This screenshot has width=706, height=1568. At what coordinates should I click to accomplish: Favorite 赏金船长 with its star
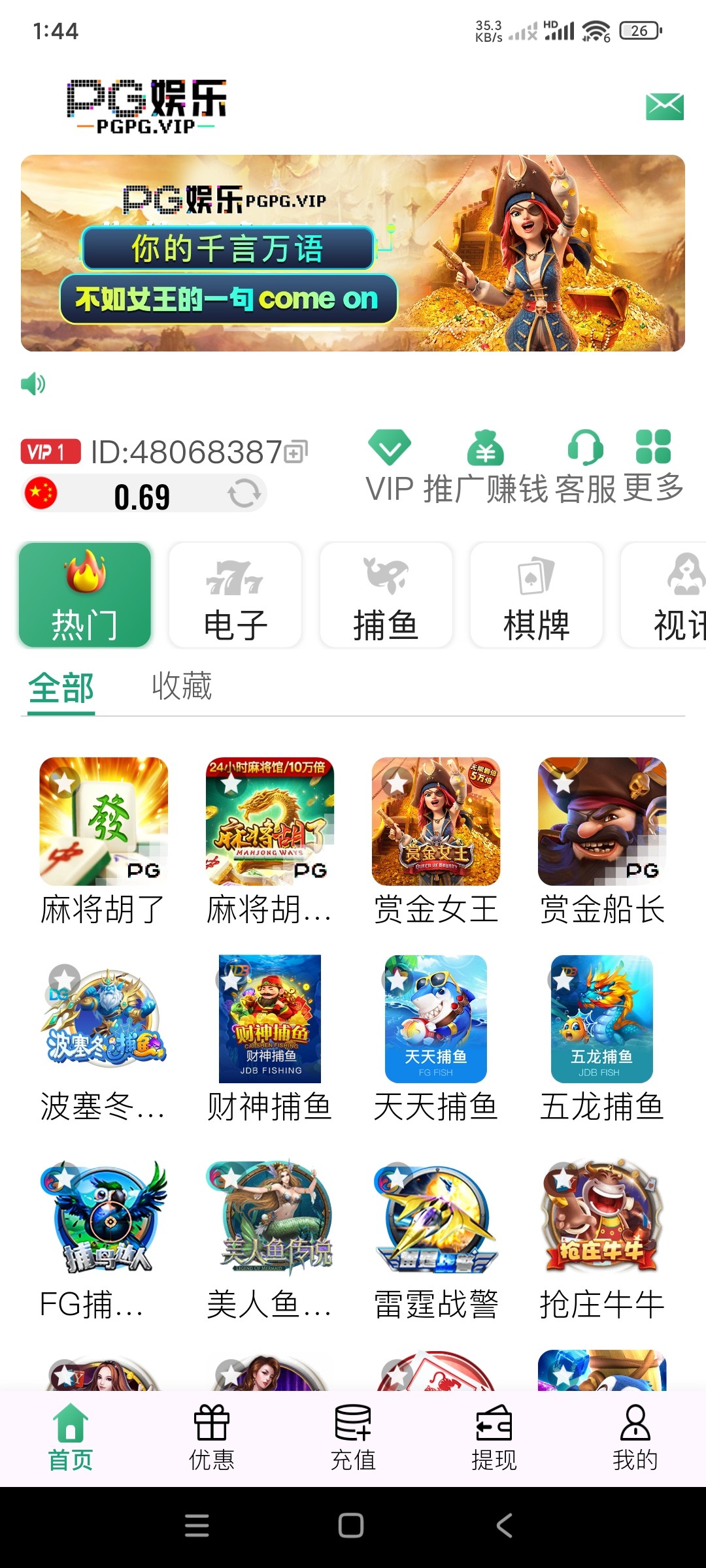(563, 782)
